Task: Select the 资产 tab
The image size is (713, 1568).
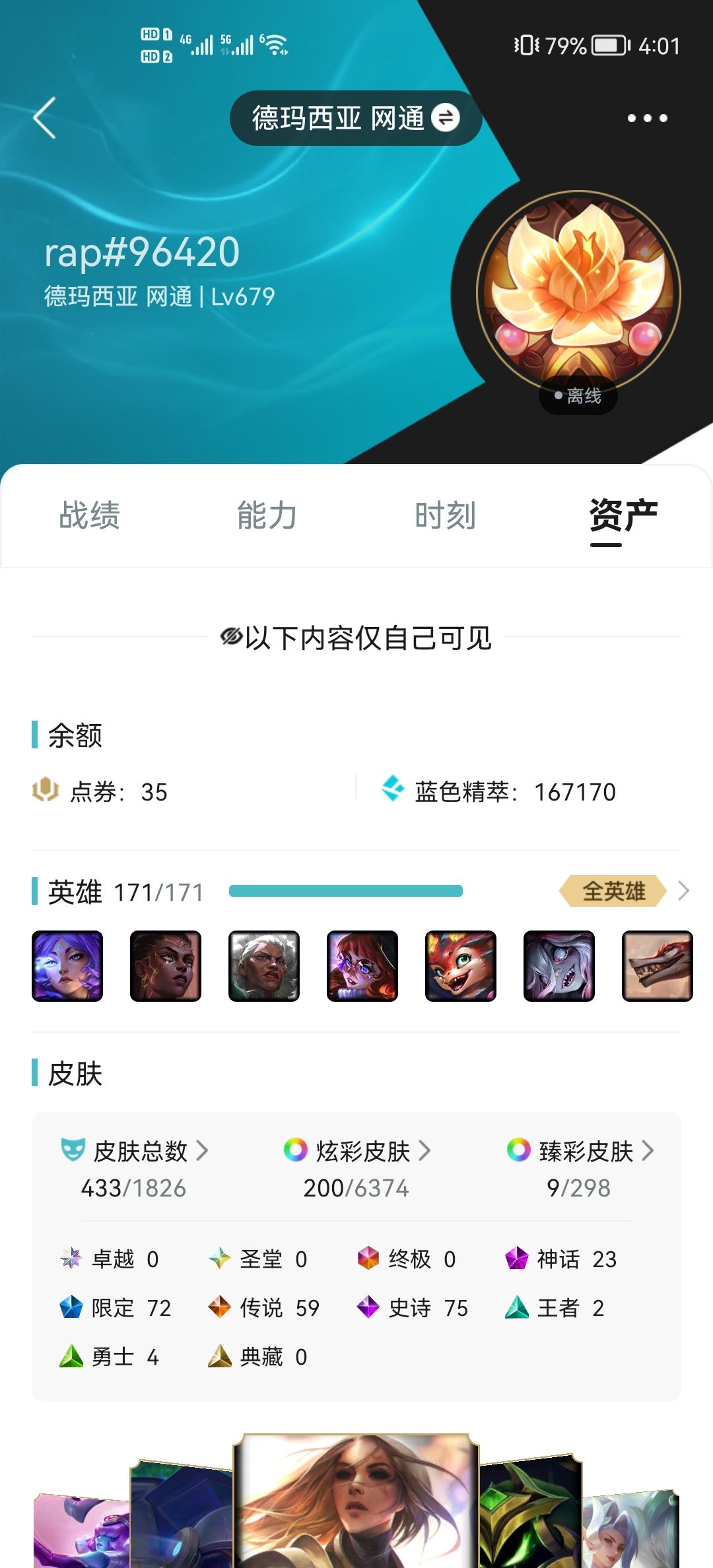Action: [623, 515]
